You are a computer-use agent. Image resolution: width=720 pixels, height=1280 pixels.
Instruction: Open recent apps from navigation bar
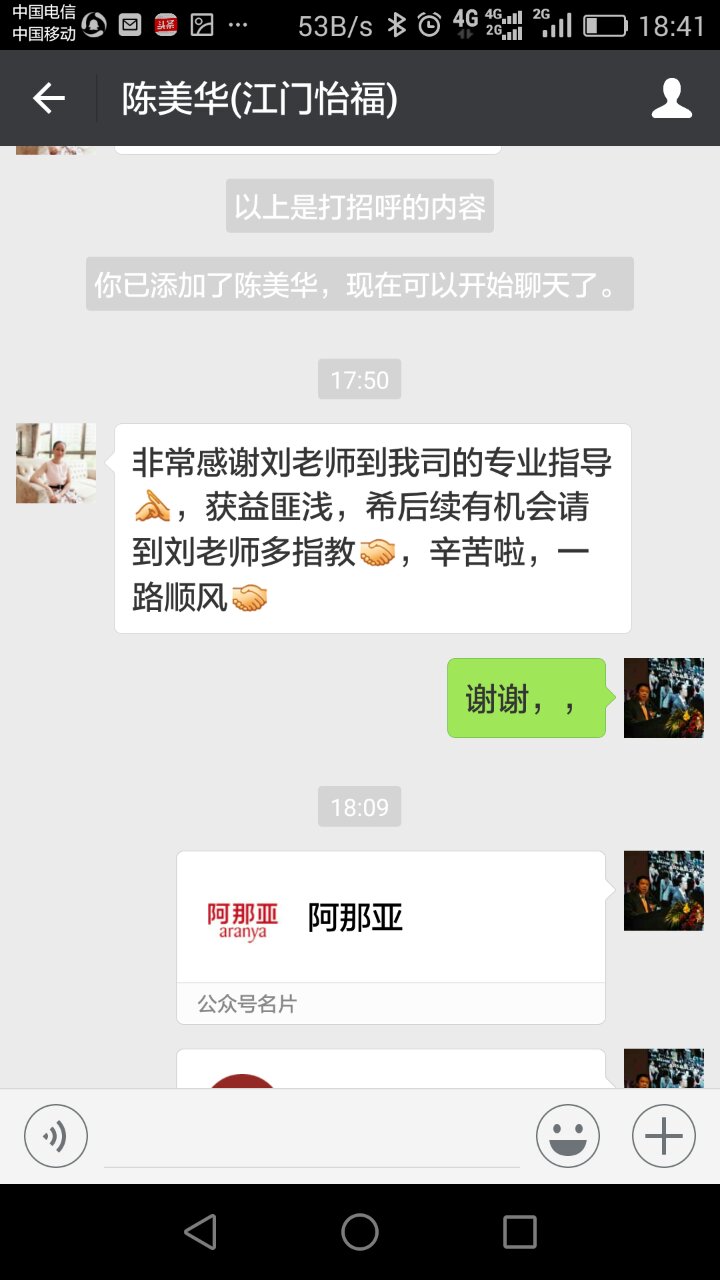pos(519,1232)
